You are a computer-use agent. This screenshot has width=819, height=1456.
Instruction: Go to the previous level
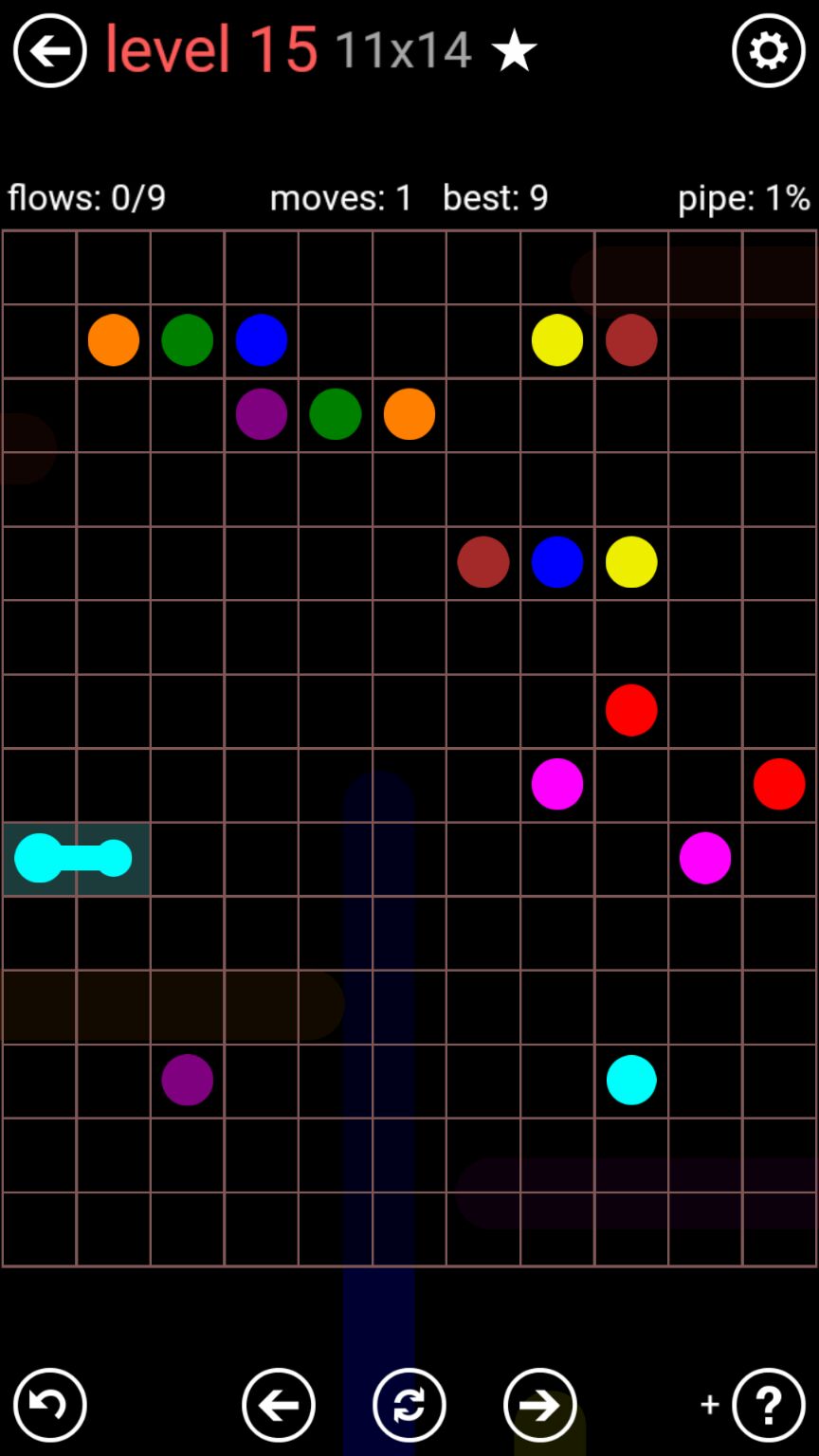279,1404
